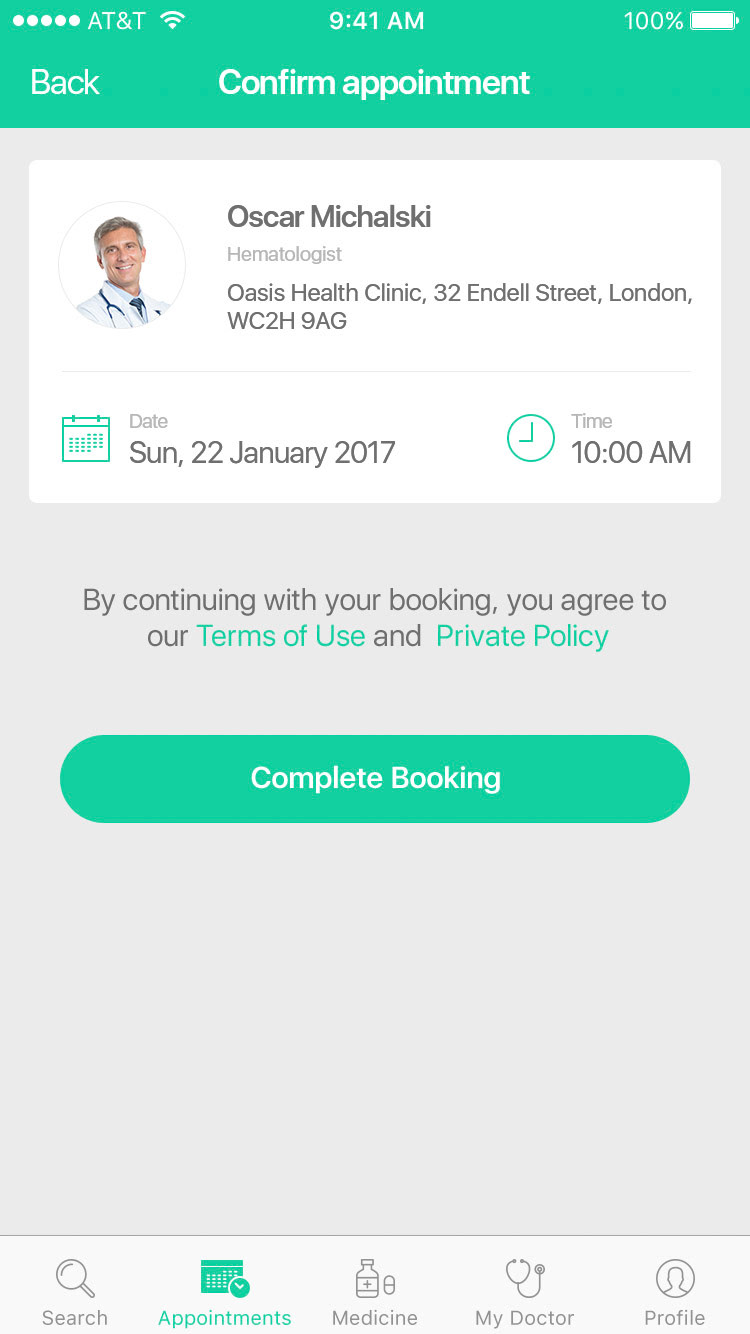Open the Terms of Use link
The height and width of the screenshot is (1334, 750).
coord(281,636)
